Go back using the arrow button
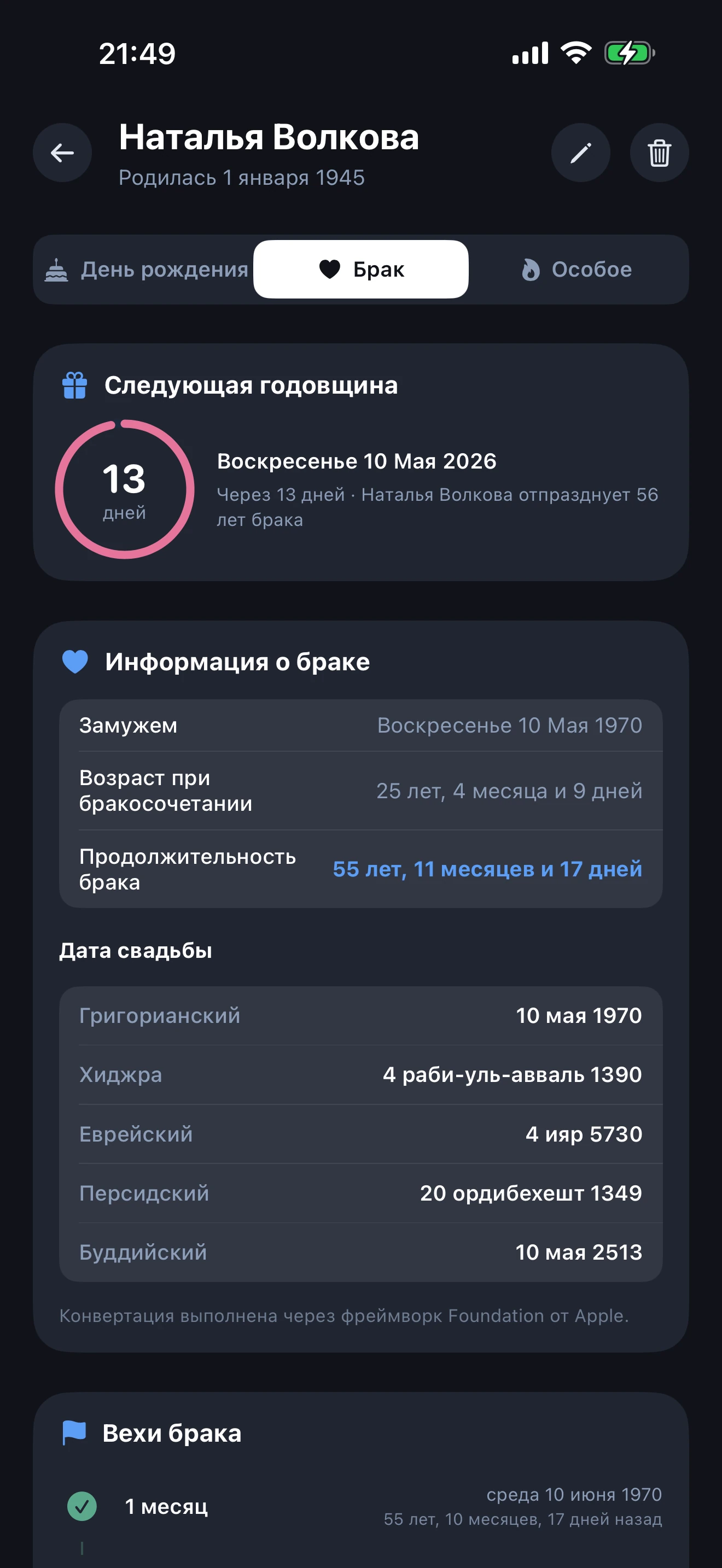 (62, 153)
